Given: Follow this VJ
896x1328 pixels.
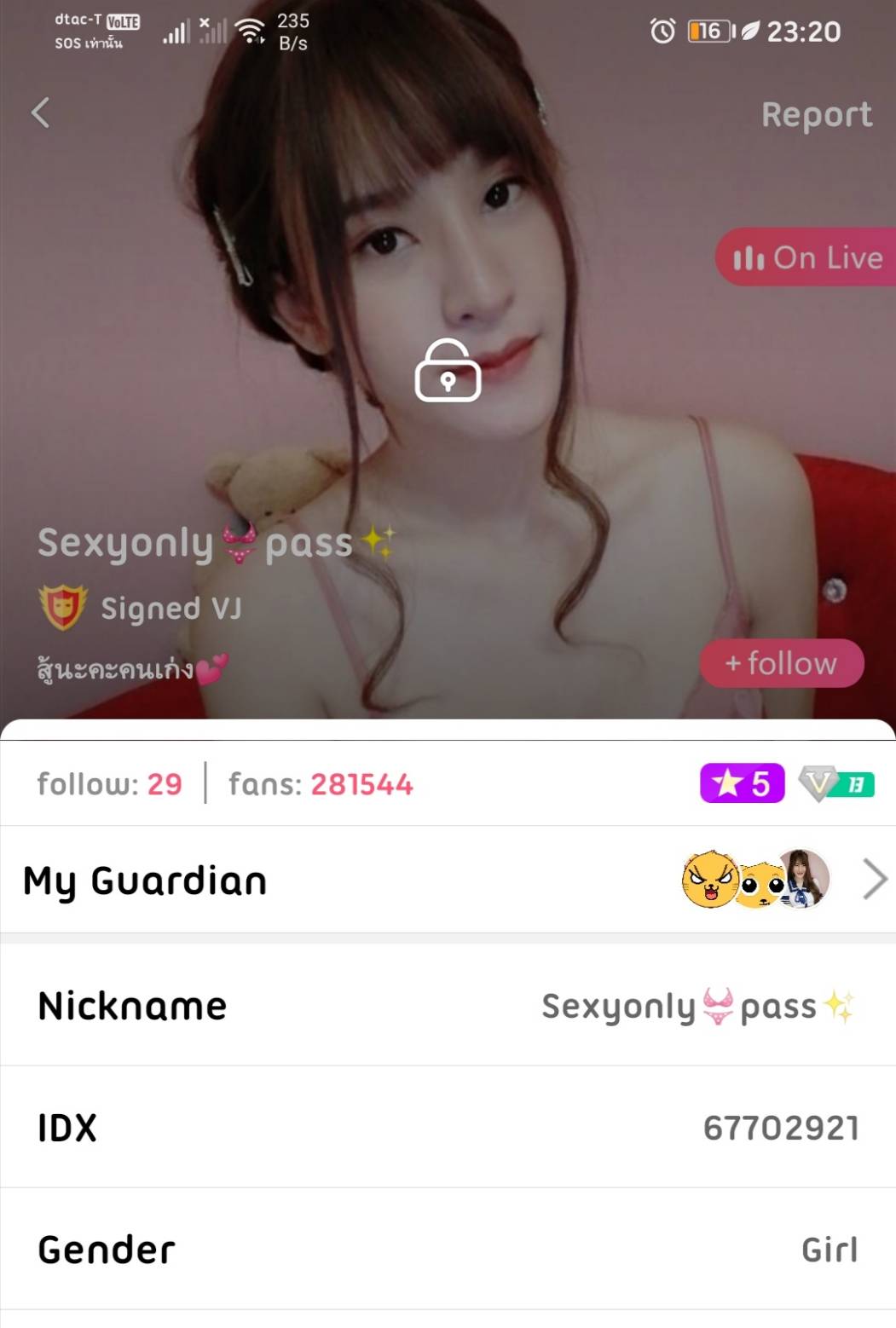Looking at the screenshot, I should (x=781, y=663).
